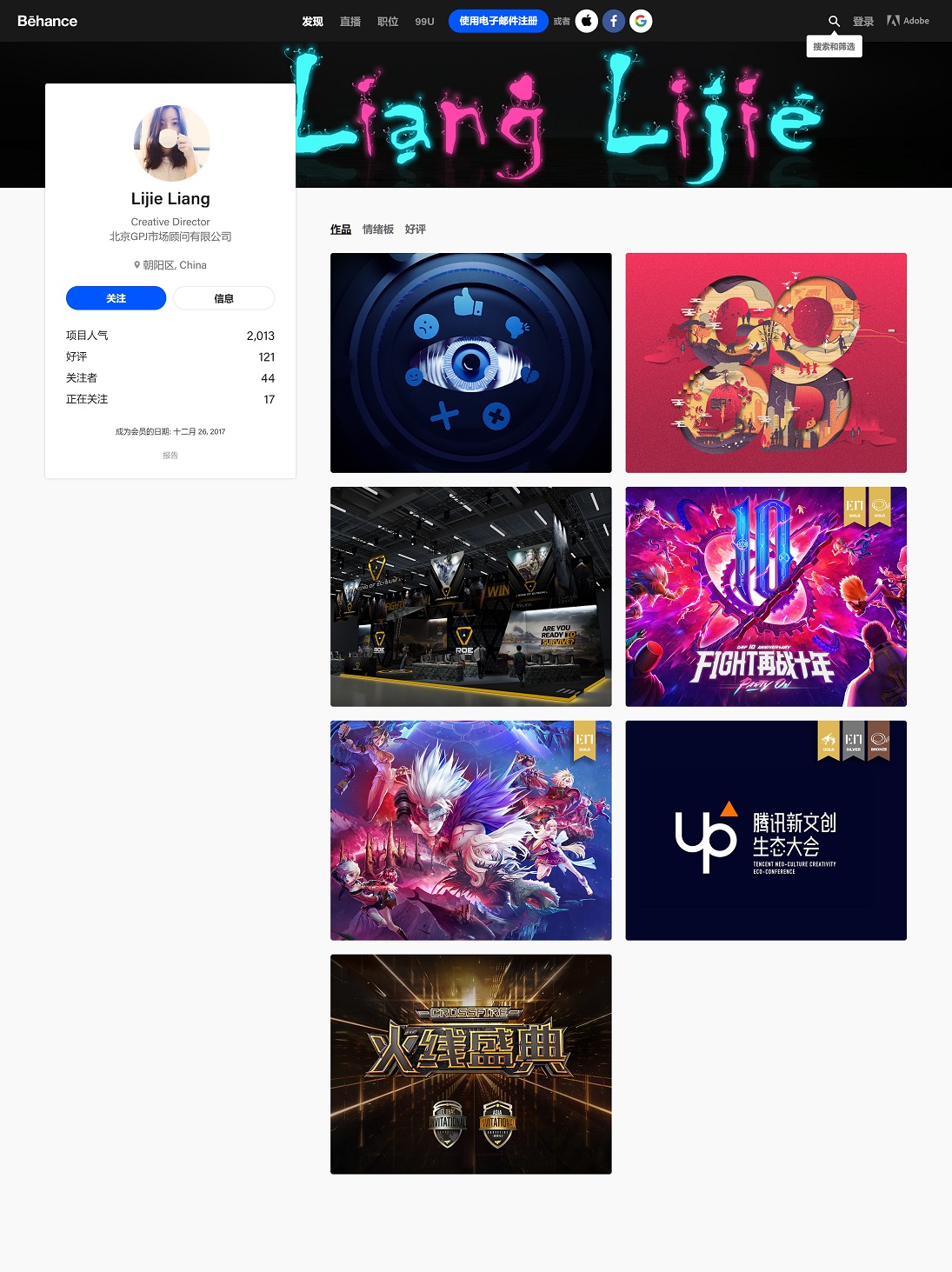Sign up with Facebook icon

(x=614, y=21)
